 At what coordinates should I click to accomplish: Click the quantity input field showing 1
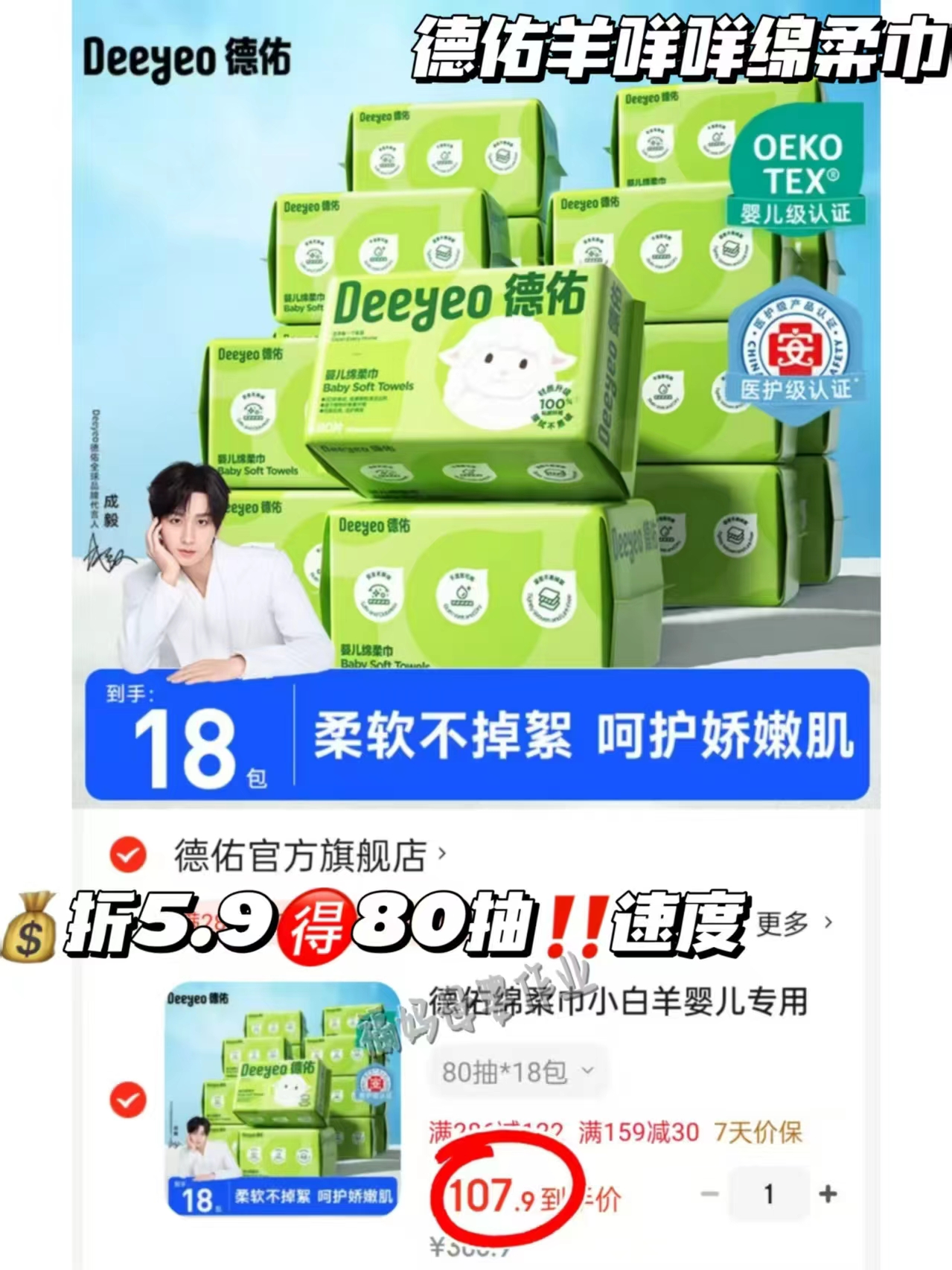pyautogui.click(x=768, y=1192)
